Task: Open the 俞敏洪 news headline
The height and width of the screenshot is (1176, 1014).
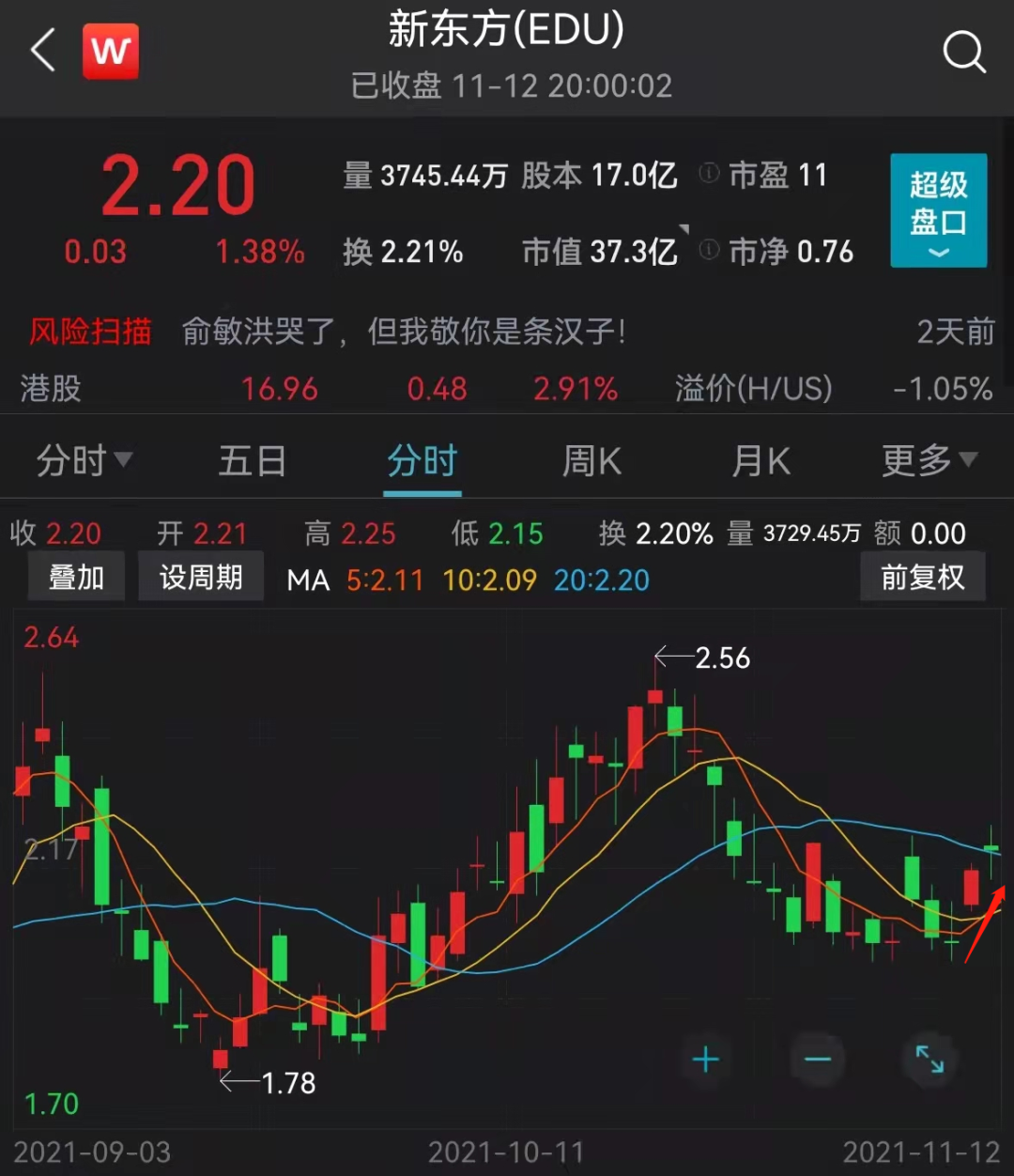Action: (x=404, y=332)
